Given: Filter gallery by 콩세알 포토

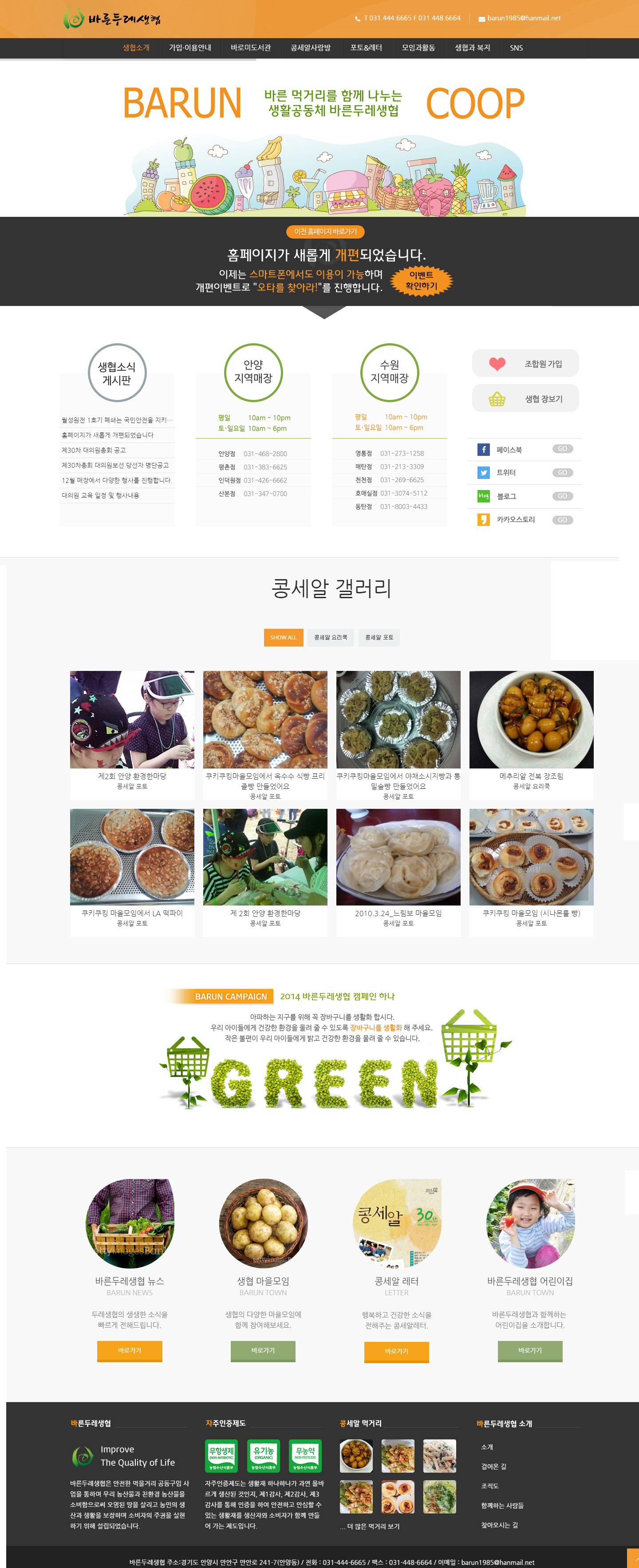Looking at the screenshot, I should click(x=379, y=637).
